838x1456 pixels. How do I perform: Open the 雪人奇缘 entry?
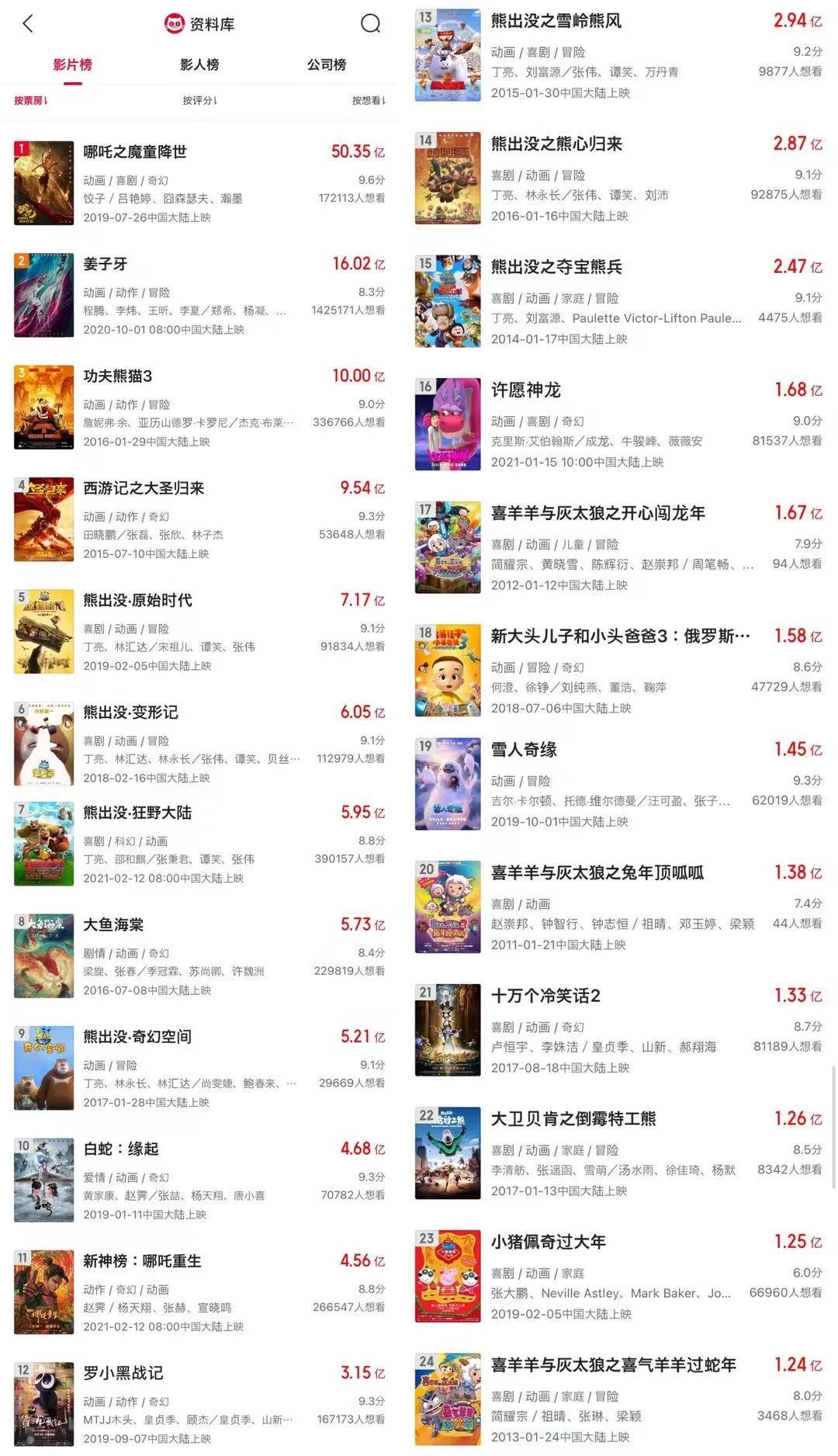(x=524, y=750)
